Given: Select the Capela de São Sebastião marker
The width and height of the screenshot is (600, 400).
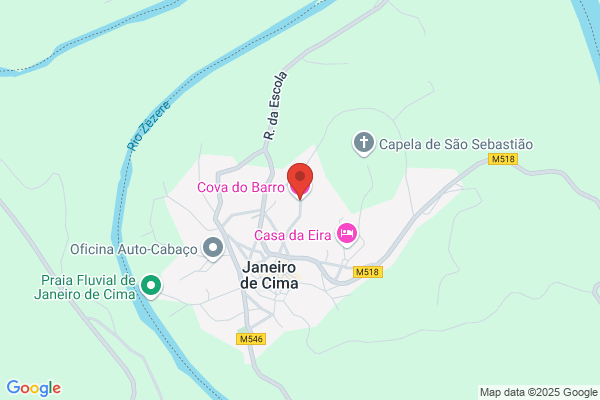Looking at the screenshot, I should (364, 144).
